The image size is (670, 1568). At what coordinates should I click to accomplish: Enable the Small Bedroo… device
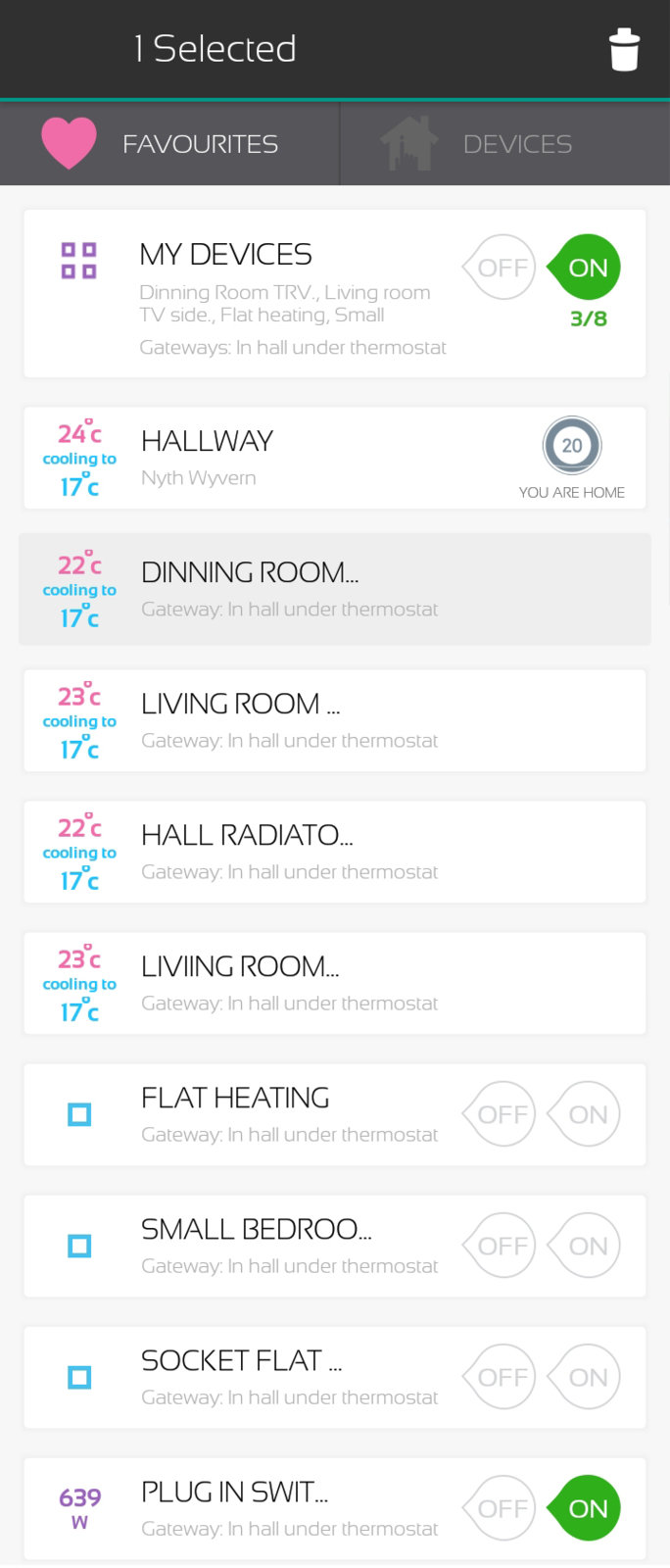(x=586, y=1246)
